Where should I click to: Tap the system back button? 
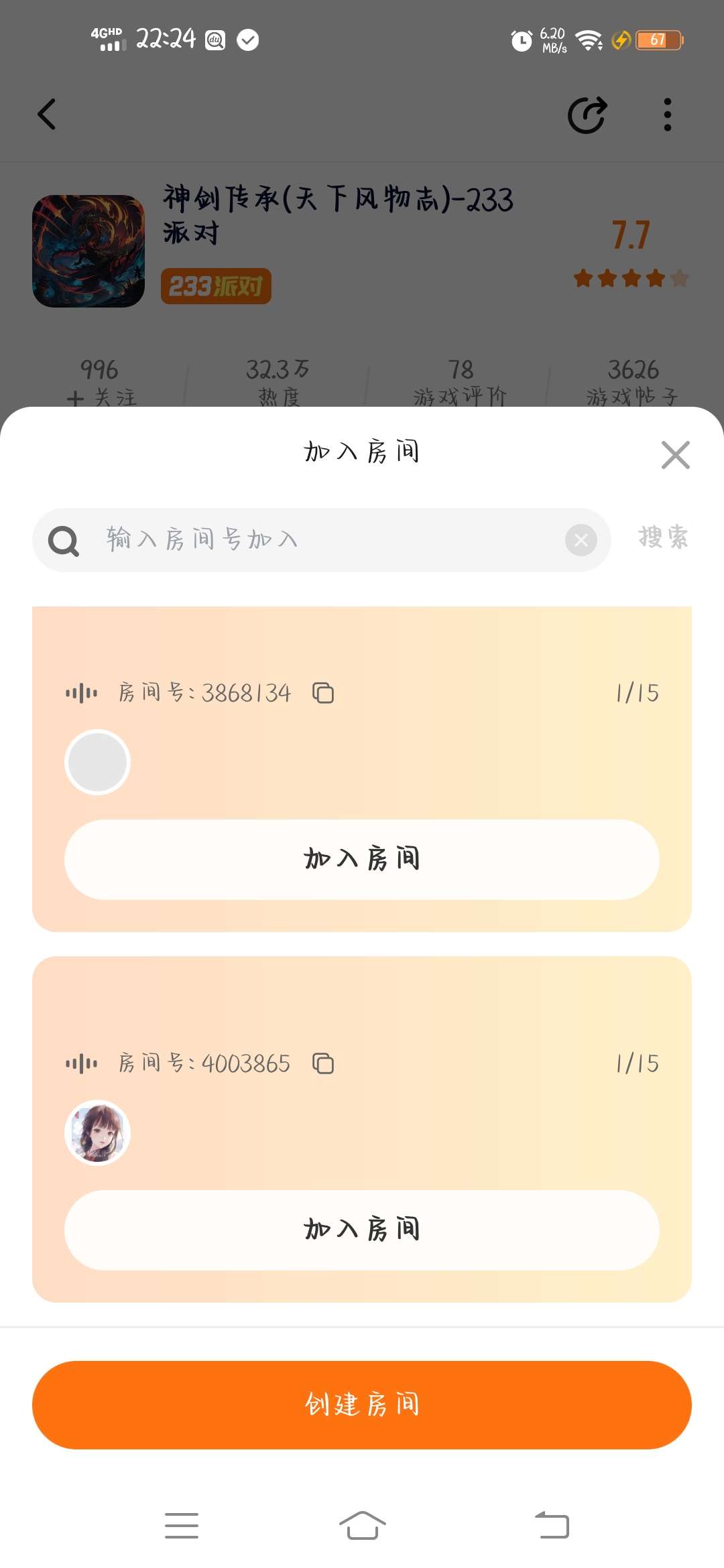pos(552,1526)
